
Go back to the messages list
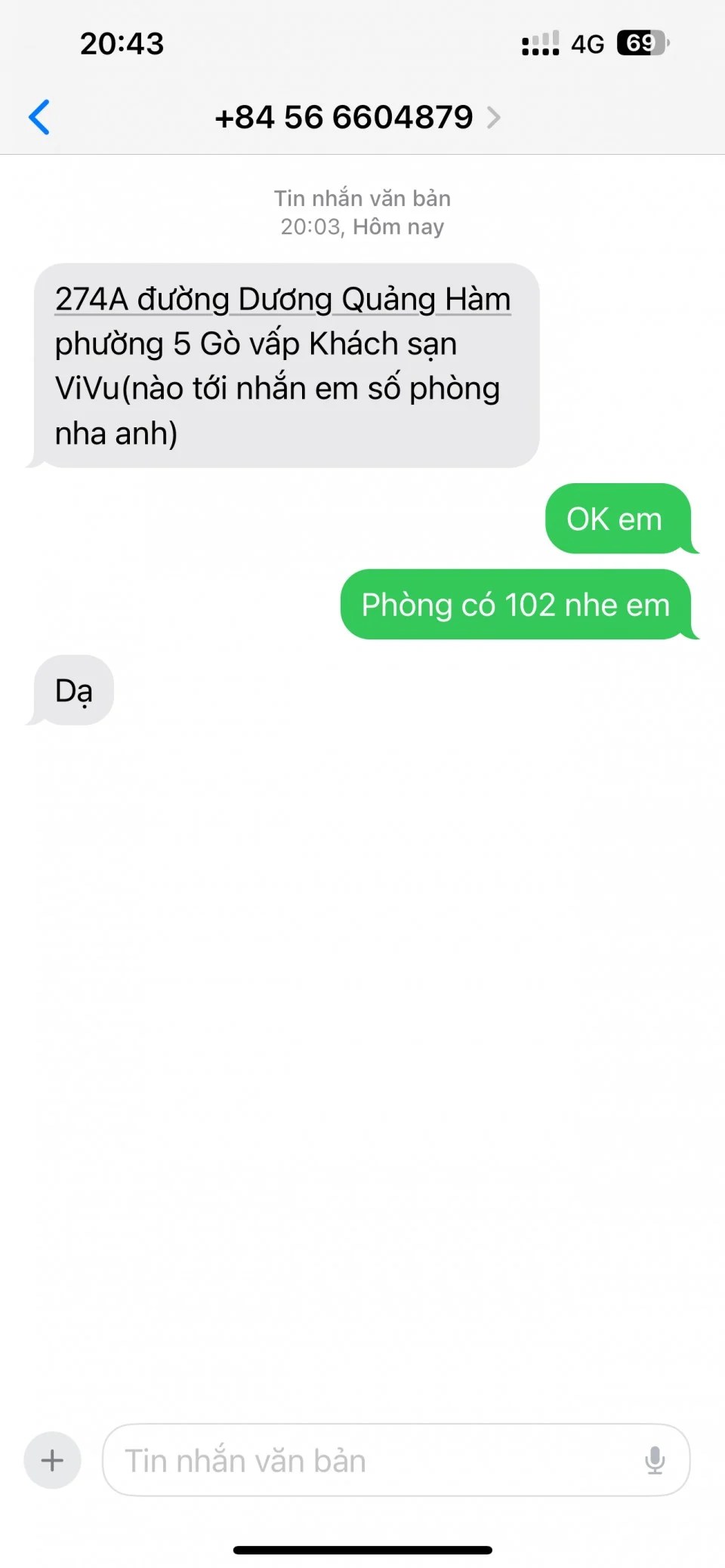pyautogui.click(x=39, y=118)
